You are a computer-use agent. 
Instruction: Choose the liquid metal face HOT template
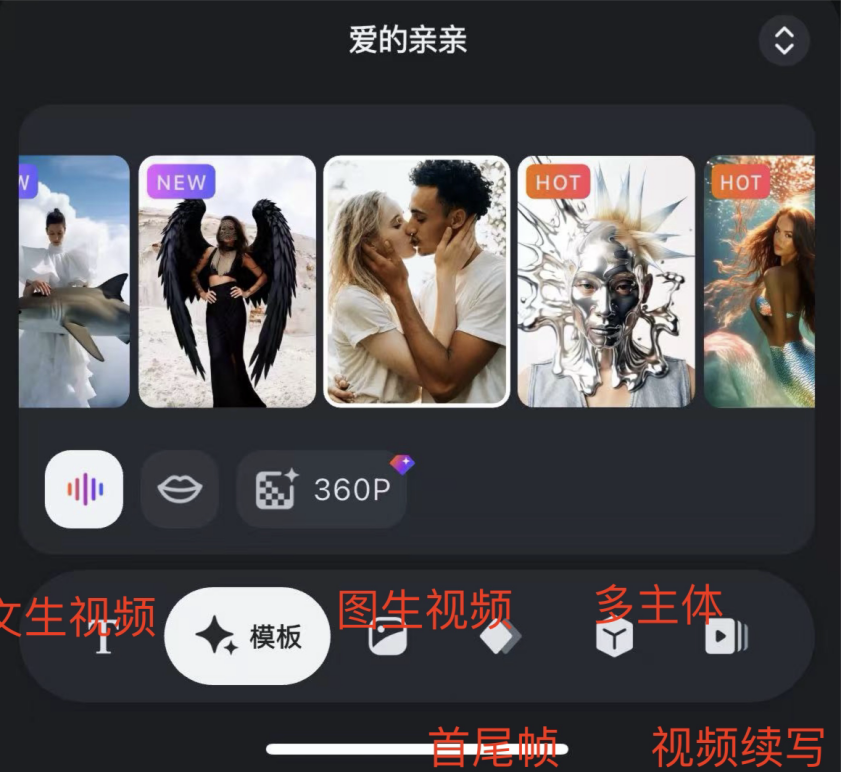click(606, 282)
